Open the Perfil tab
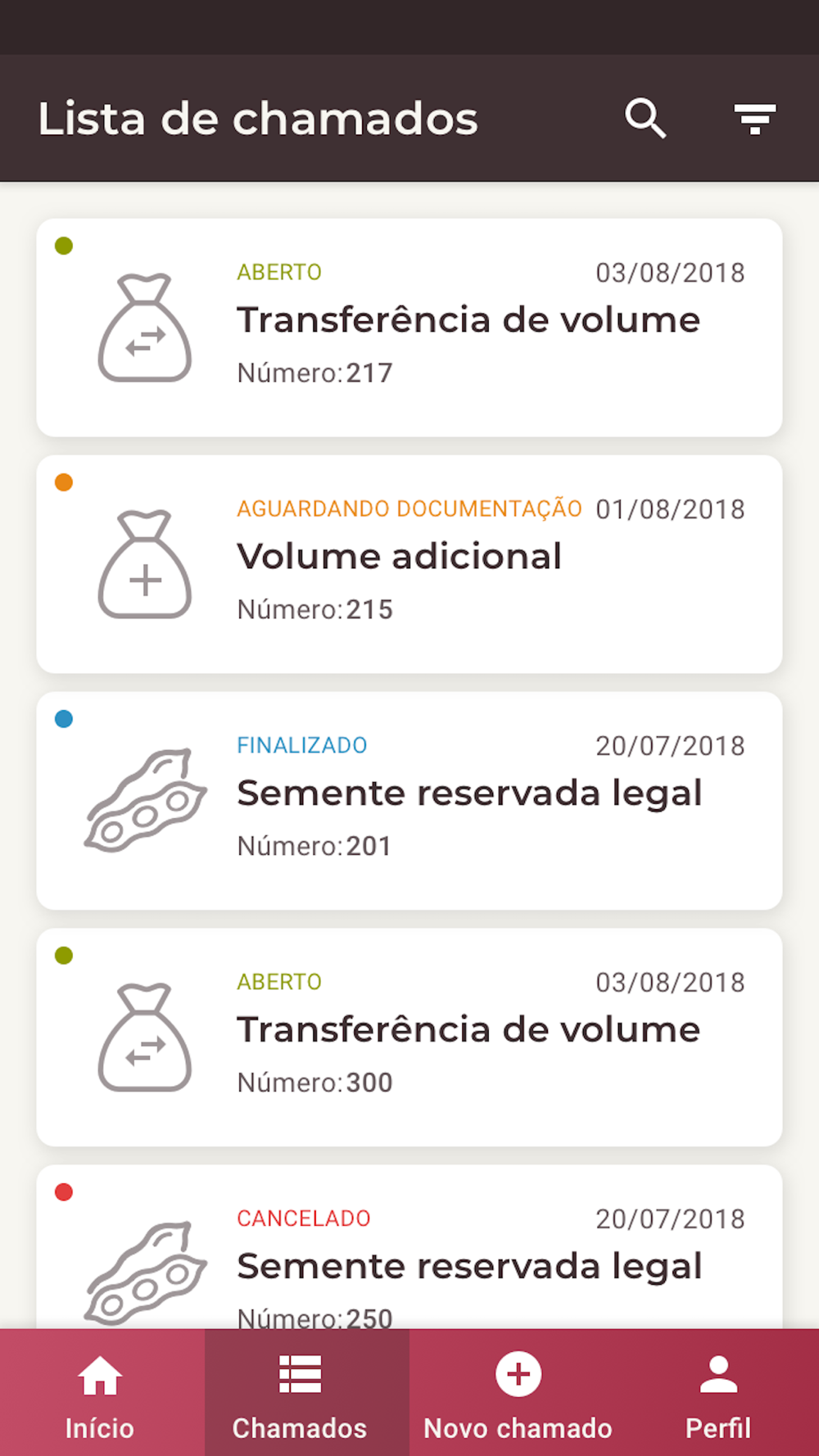819x1456 pixels. pos(718,1394)
